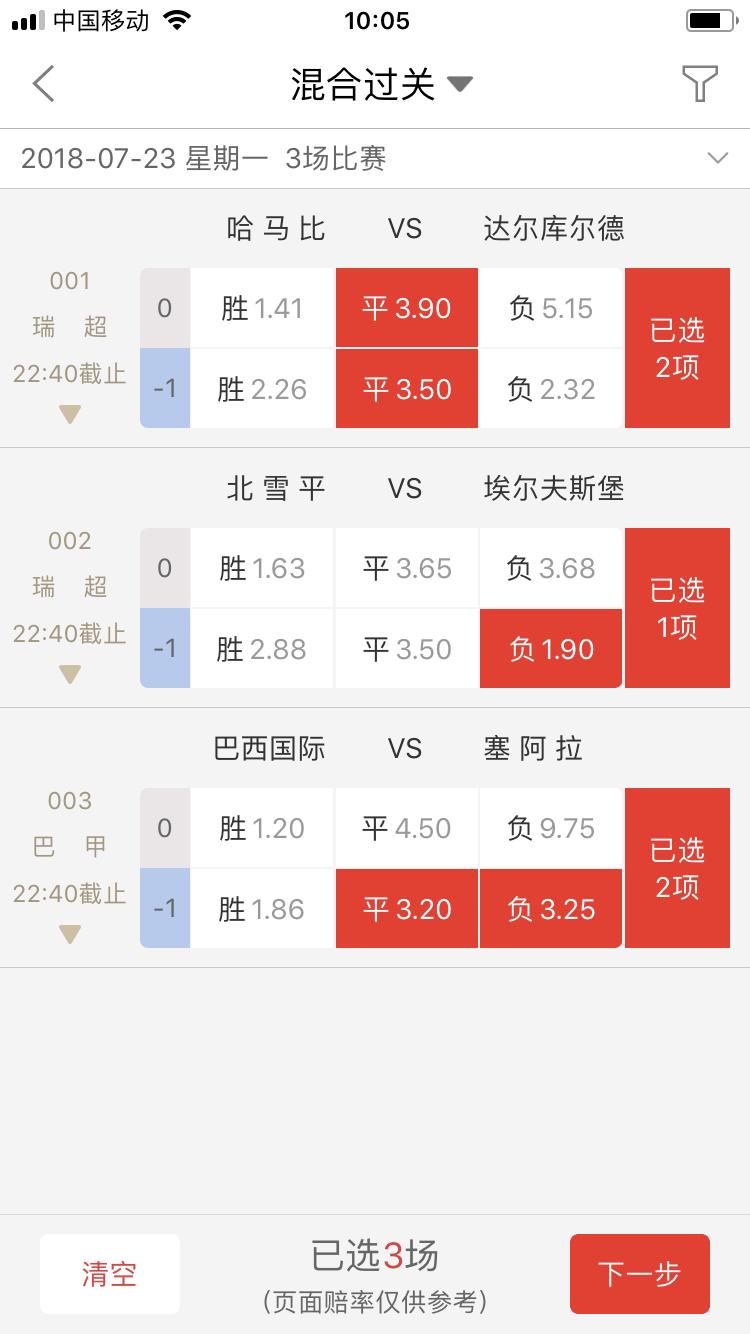
Task: Clear all selections with 清空
Action: pos(110,1274)
